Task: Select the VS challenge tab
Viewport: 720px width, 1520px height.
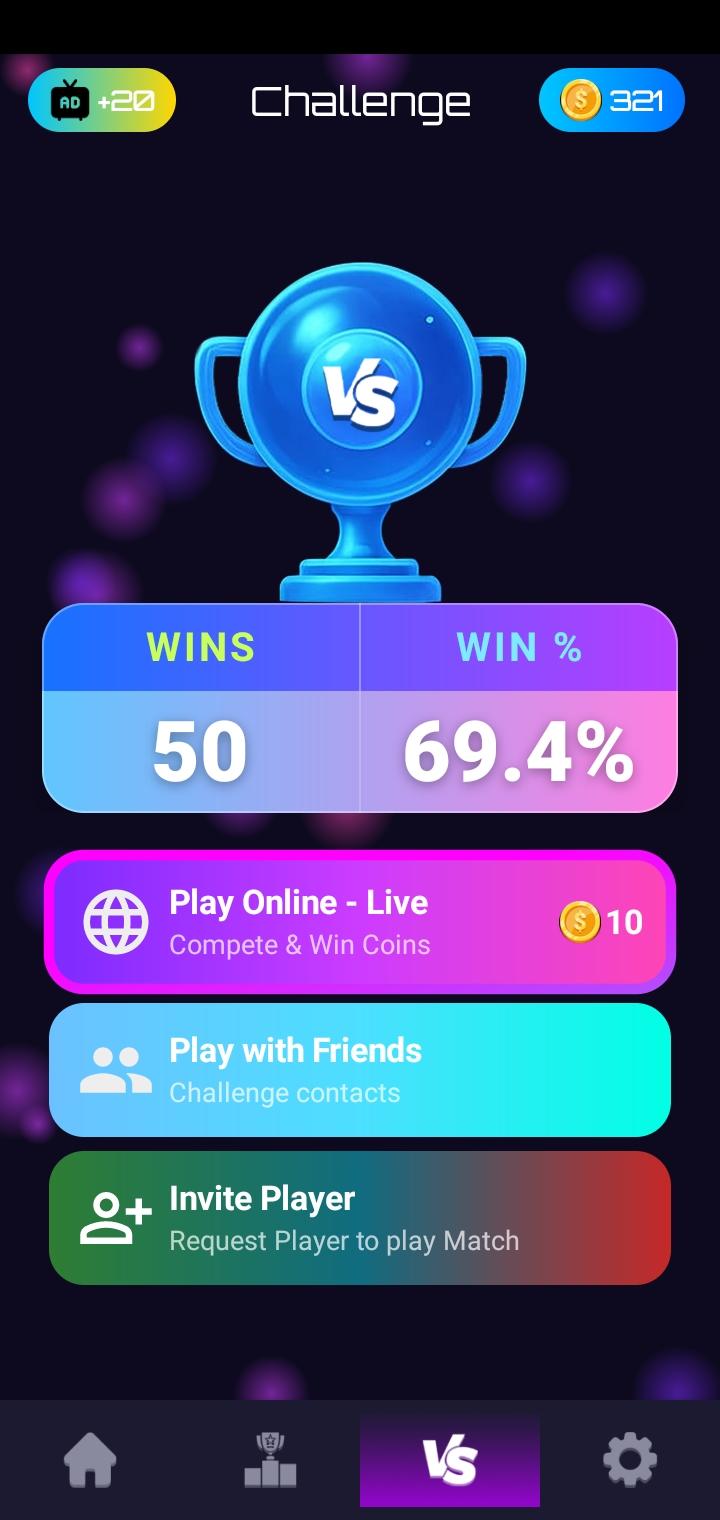Action: click(x=450, y=1461)
